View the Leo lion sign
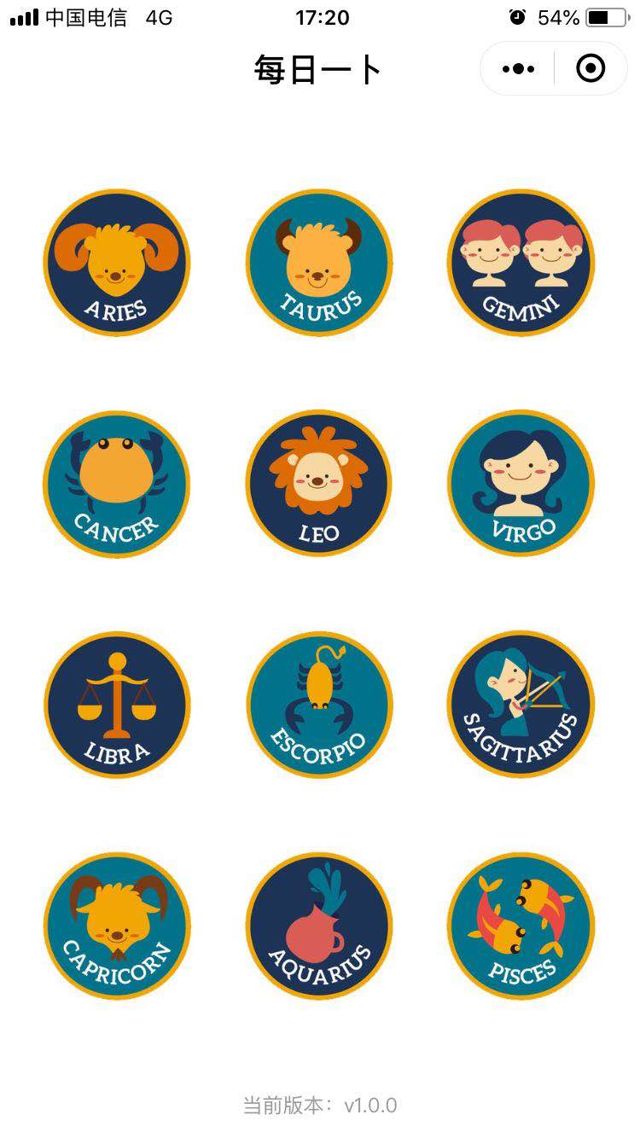 click(x=319, y=484)
